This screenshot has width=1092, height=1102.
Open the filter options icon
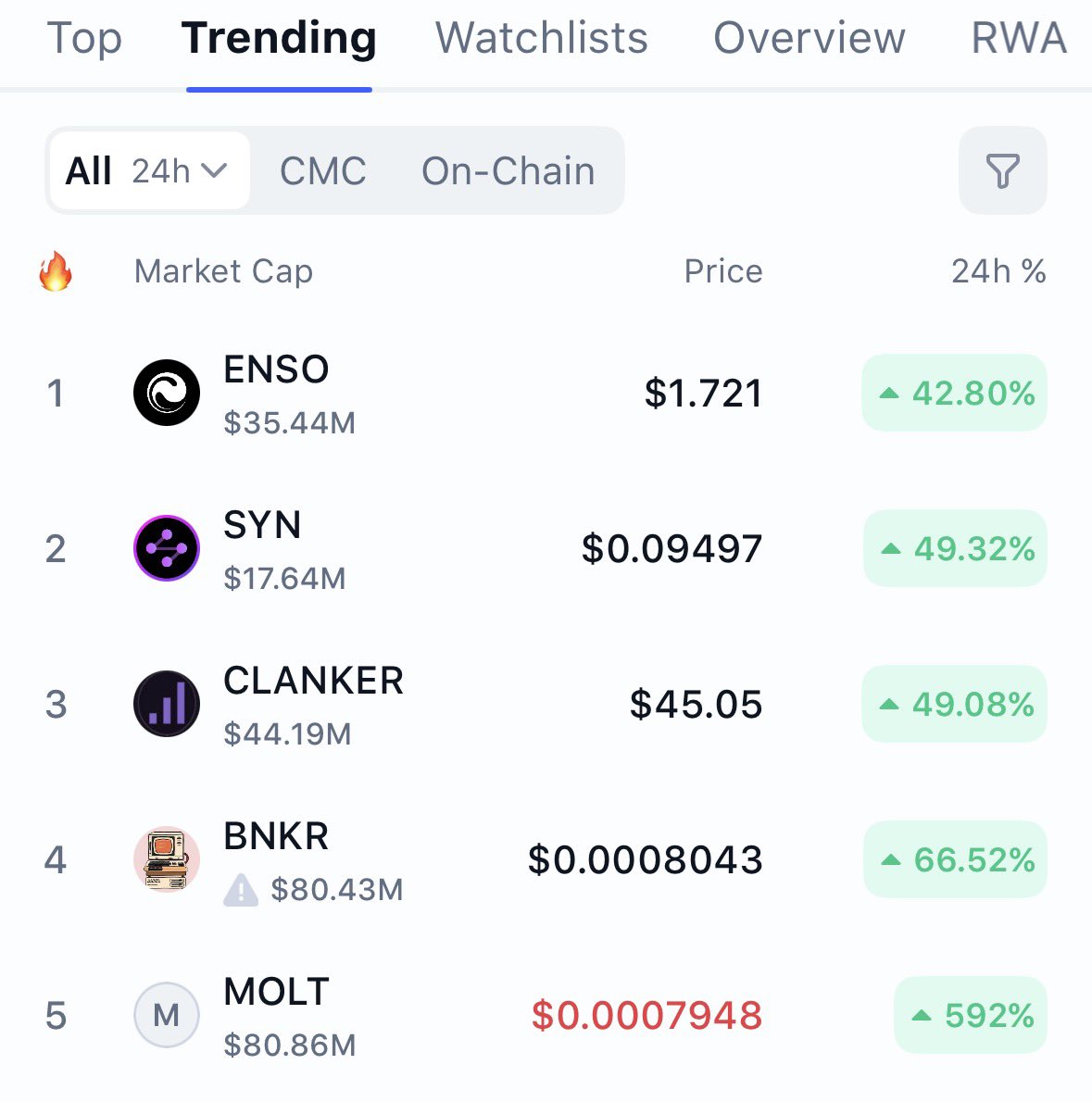point(1002,171)
